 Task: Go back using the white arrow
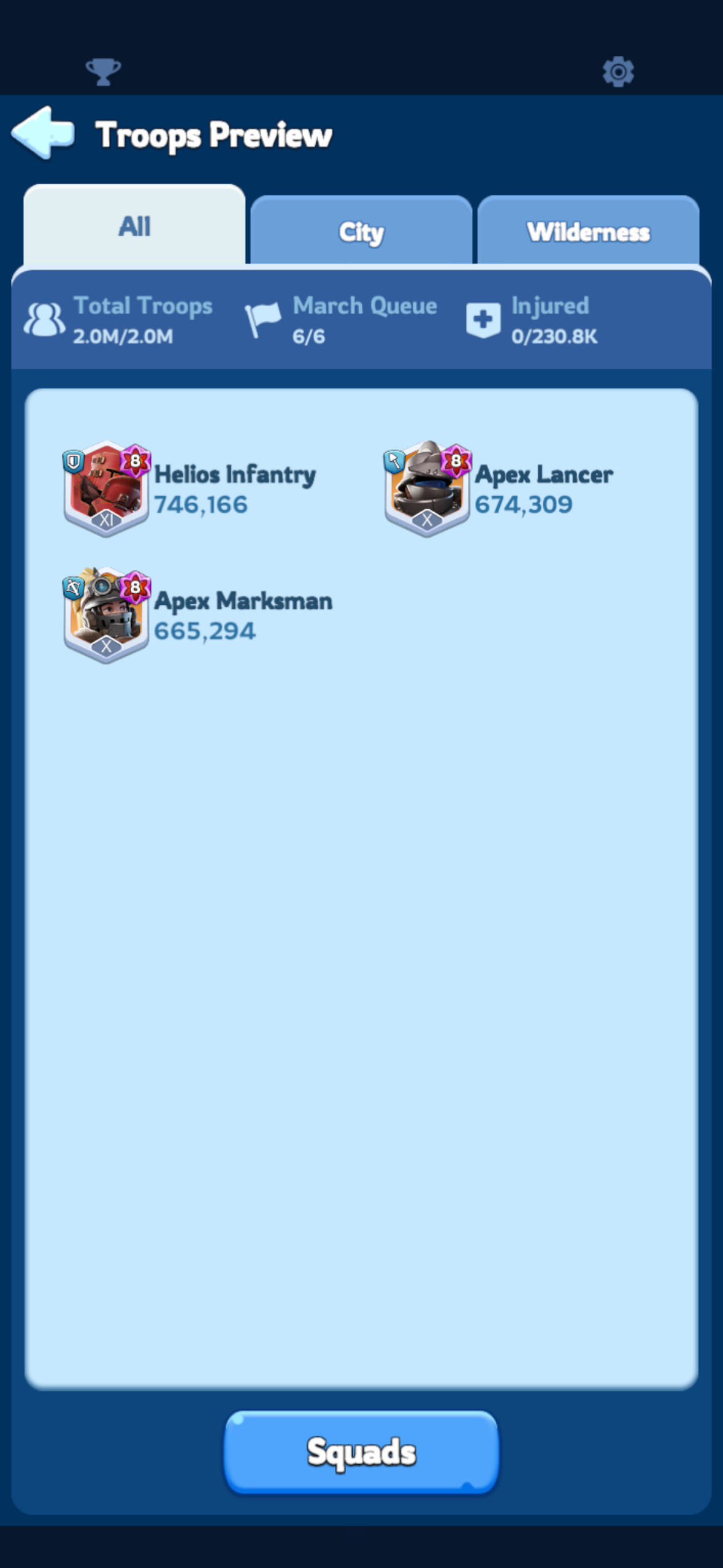coord(43,133)
